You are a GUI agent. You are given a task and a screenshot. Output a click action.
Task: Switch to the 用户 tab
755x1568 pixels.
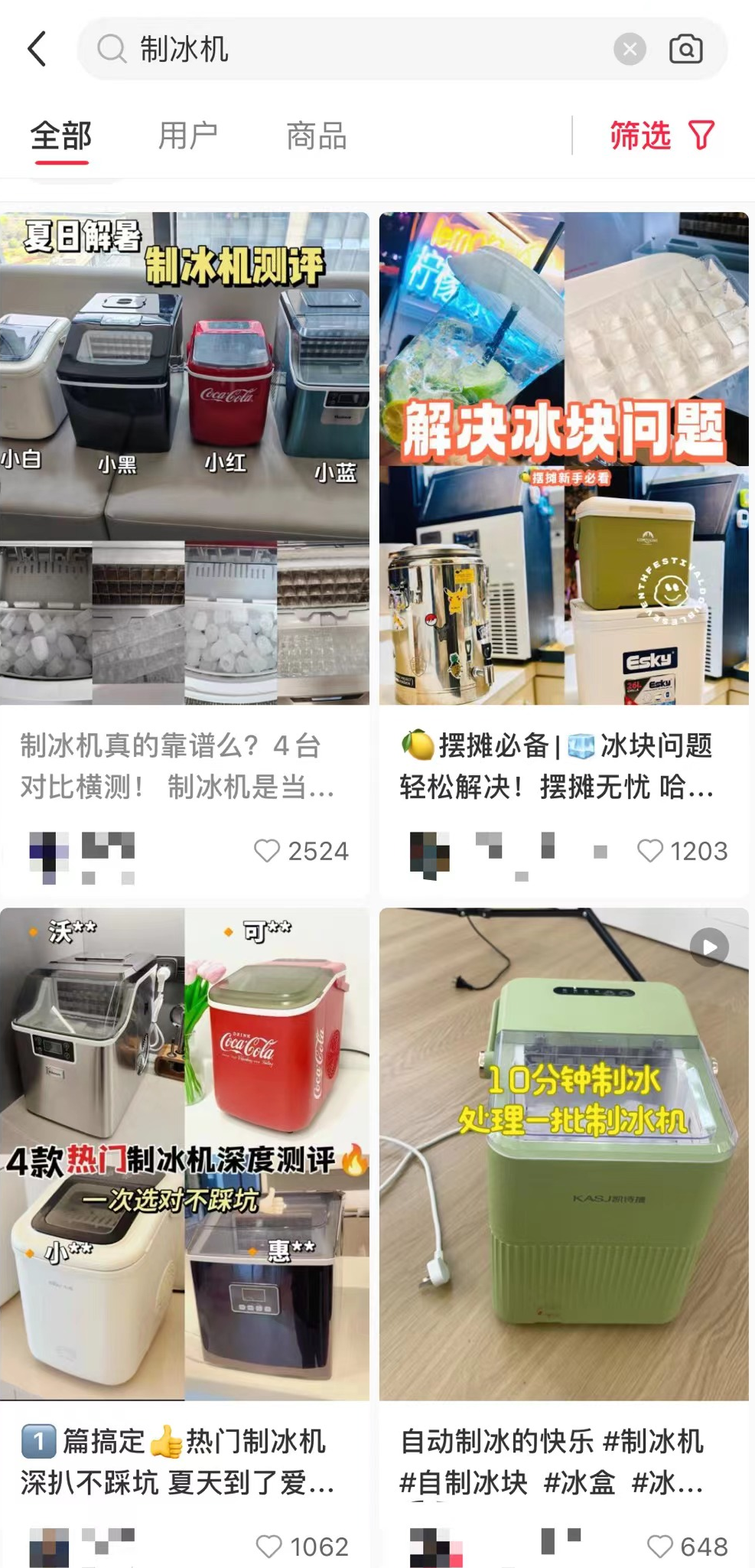(188, 136)
